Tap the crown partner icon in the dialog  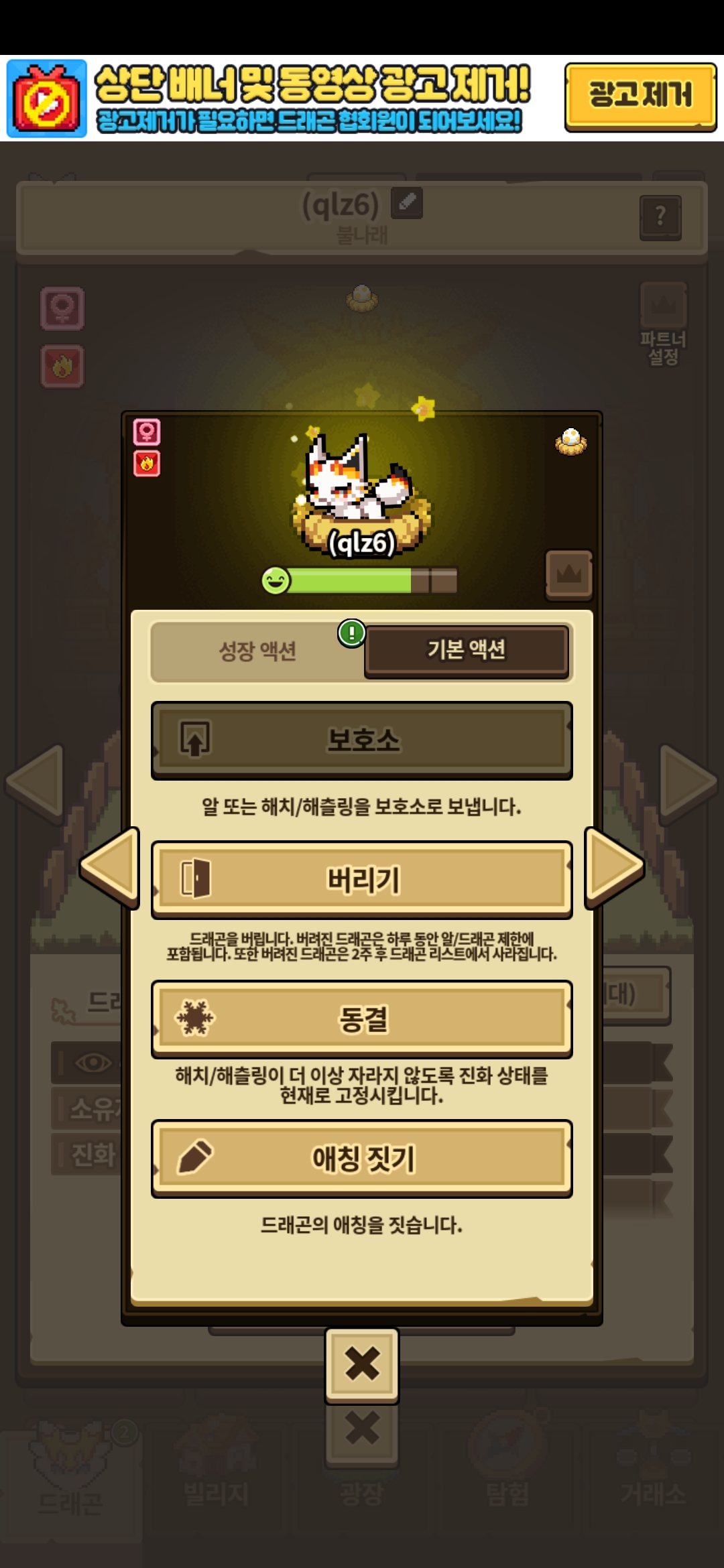click(x=568, y=574)
